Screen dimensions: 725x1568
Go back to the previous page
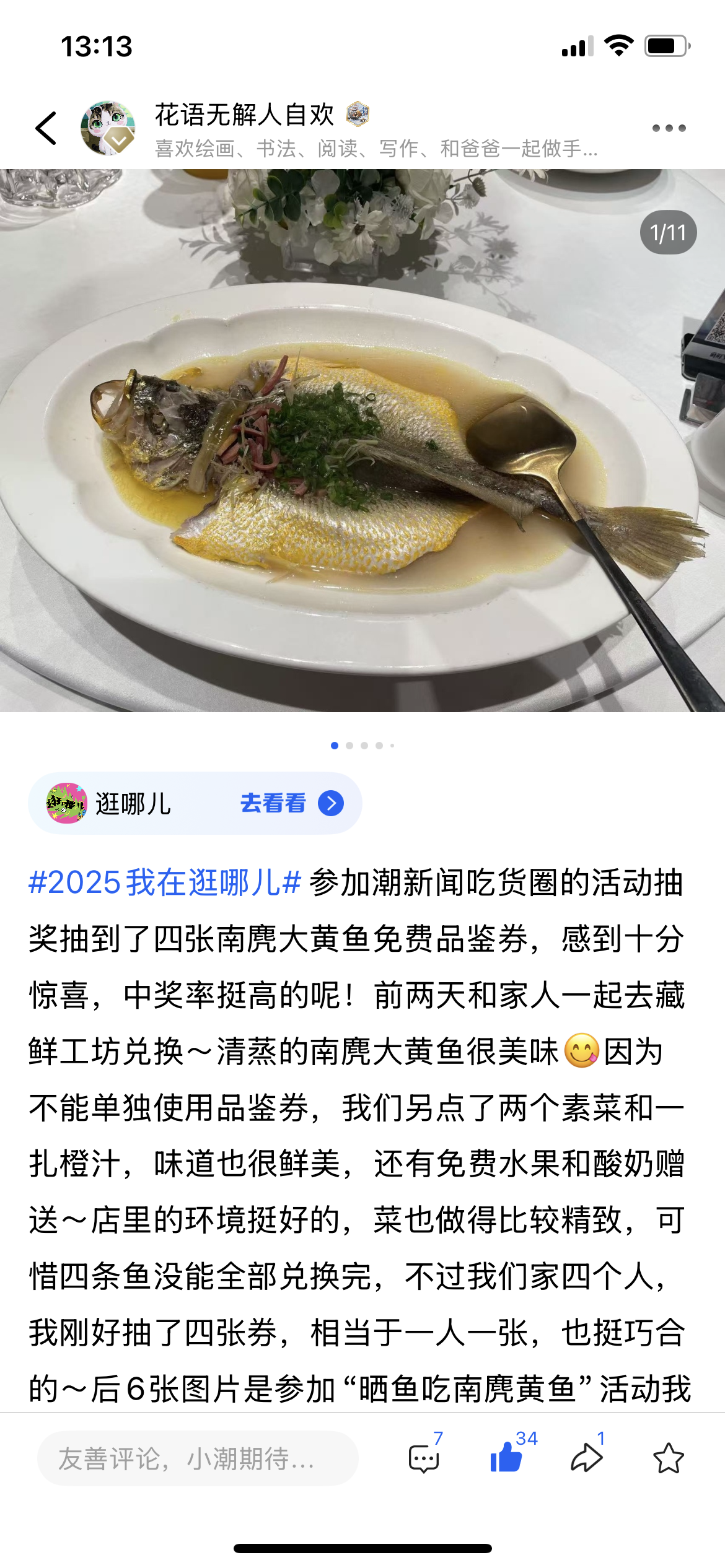click(46, 129)
